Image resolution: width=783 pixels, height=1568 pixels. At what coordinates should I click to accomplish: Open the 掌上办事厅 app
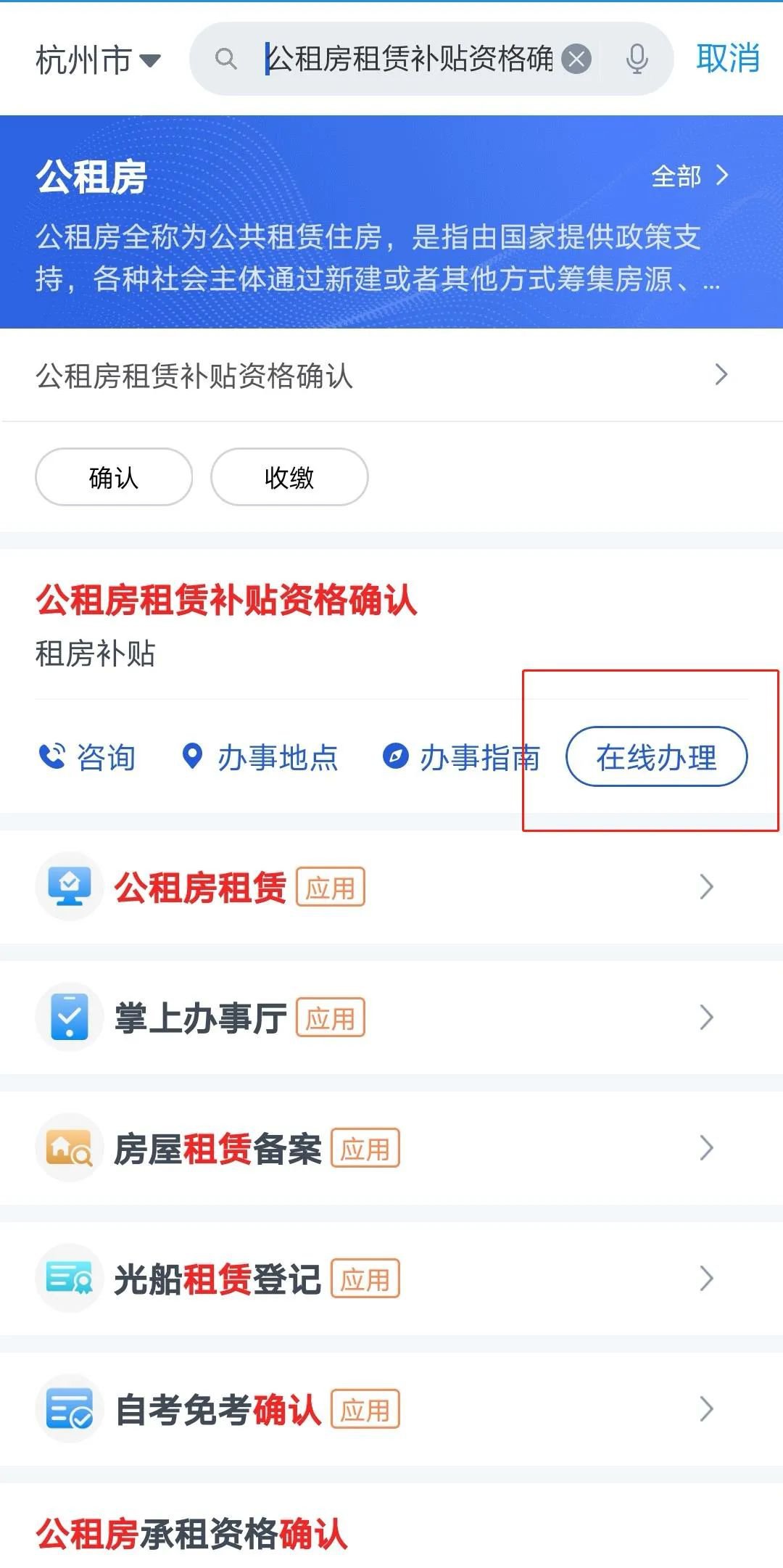tap(377, 1018)
